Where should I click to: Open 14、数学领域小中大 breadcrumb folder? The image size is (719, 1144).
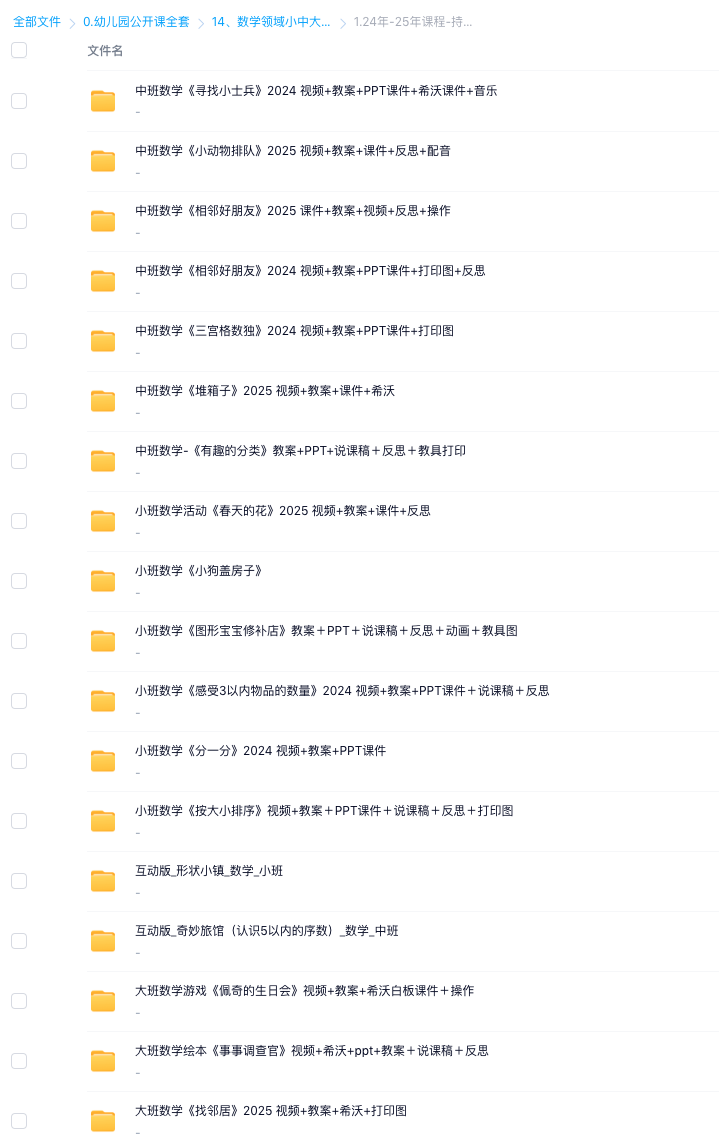click(x=270, y=21)
